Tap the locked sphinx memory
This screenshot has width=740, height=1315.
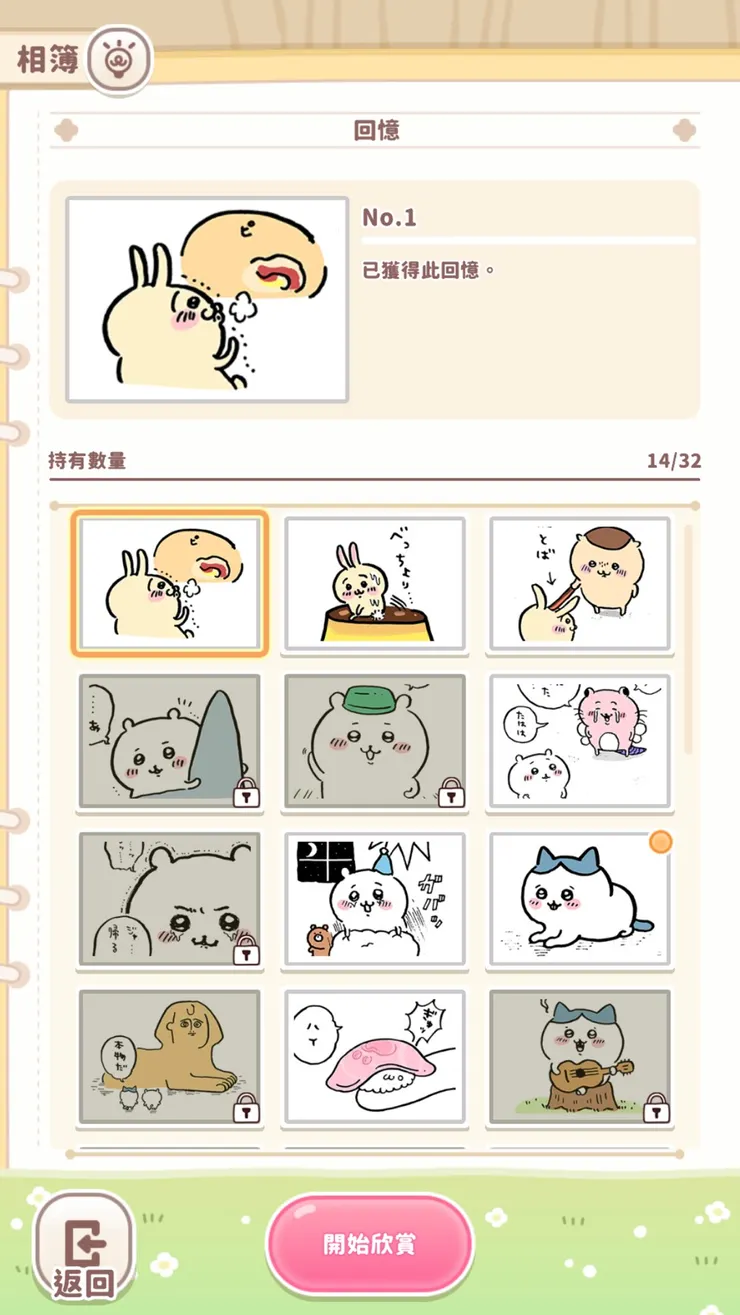(169, 1057)
